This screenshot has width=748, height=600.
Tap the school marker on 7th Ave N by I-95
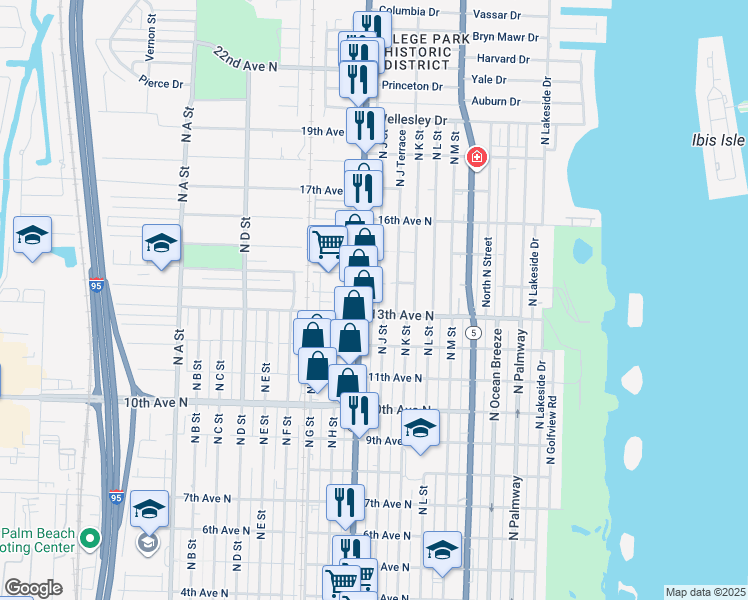tap(149, 510)
